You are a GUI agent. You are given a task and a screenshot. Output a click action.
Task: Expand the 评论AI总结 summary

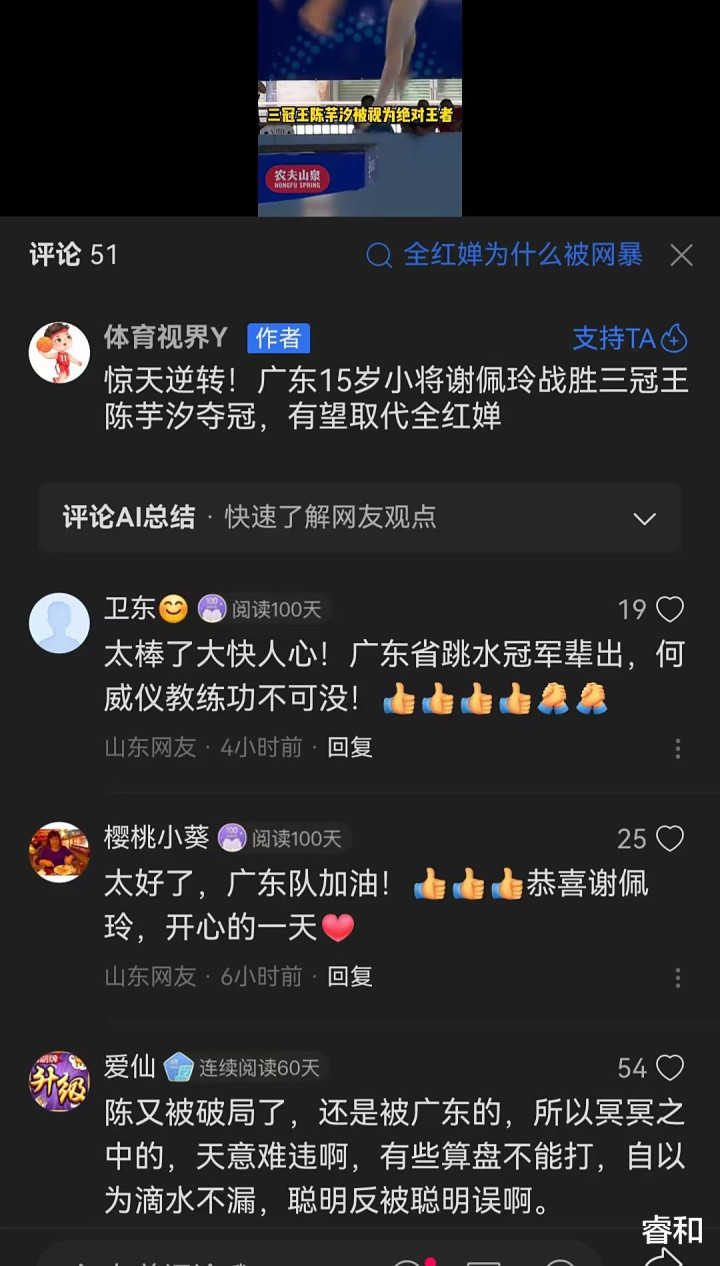[x=645, y=518]
